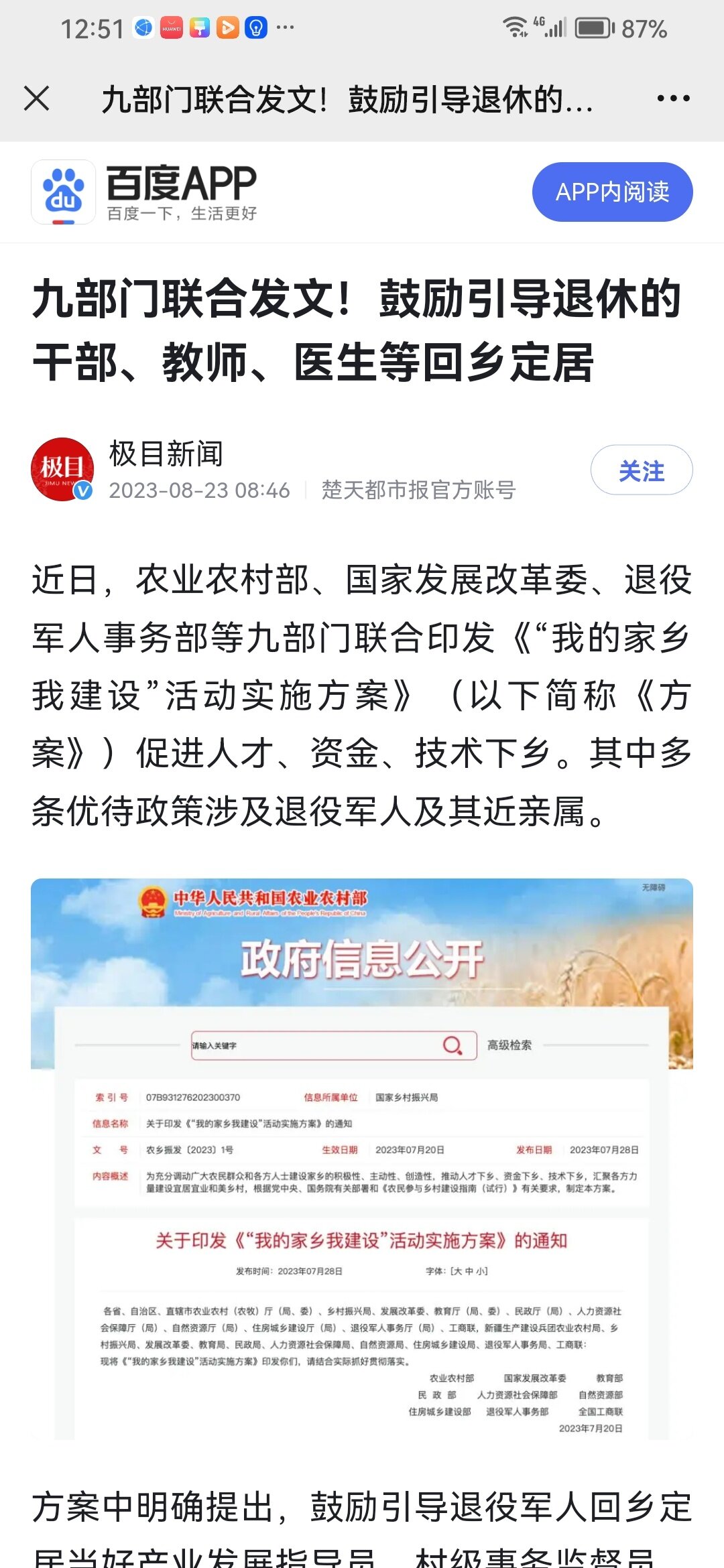Follow 极目新闻 with the 关注 button
This screenshot has width=724, height=1568.
click(642, 470)
